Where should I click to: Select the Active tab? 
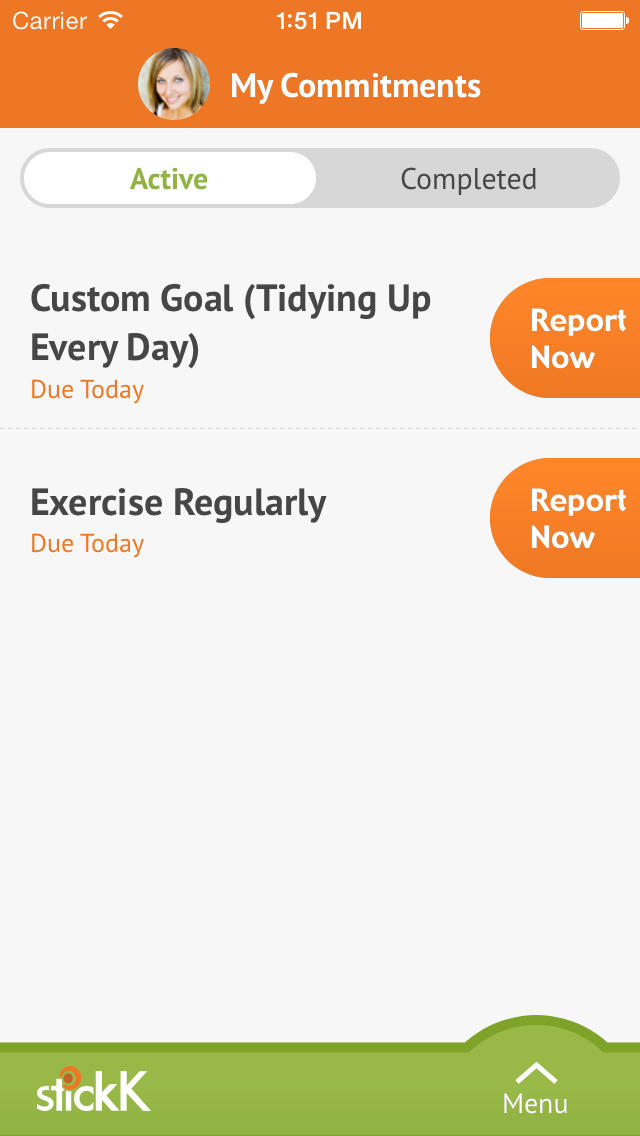(x=169, y=179)
